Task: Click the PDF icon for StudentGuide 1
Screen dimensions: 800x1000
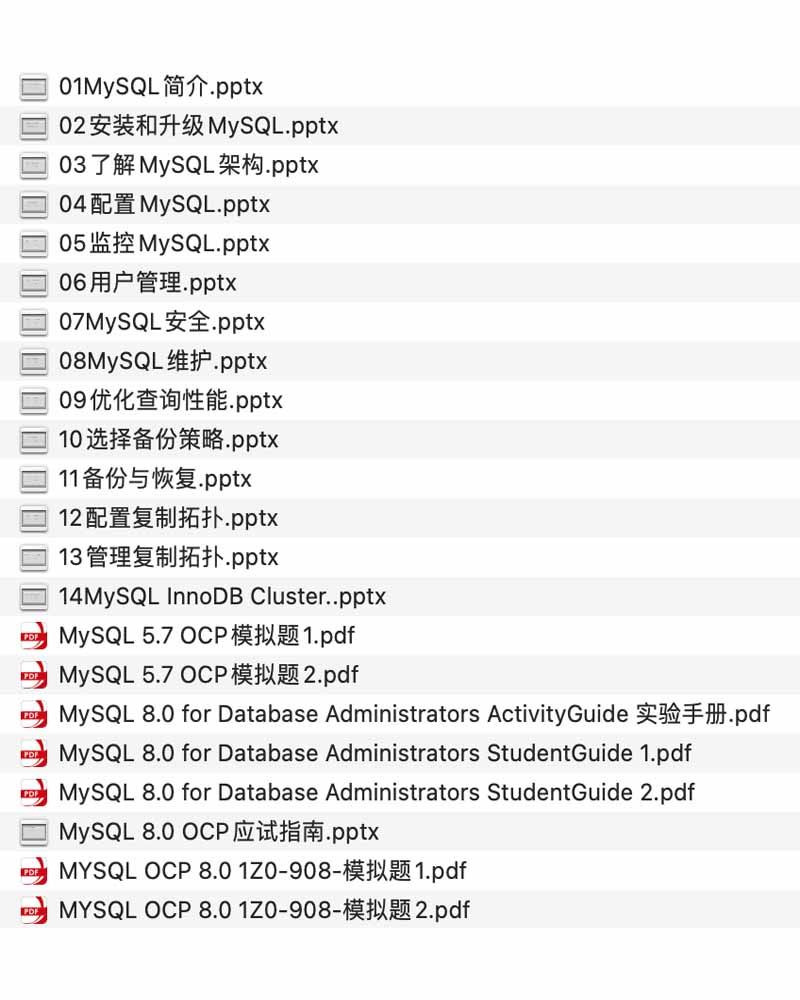Action: click(x=32, y=754)
